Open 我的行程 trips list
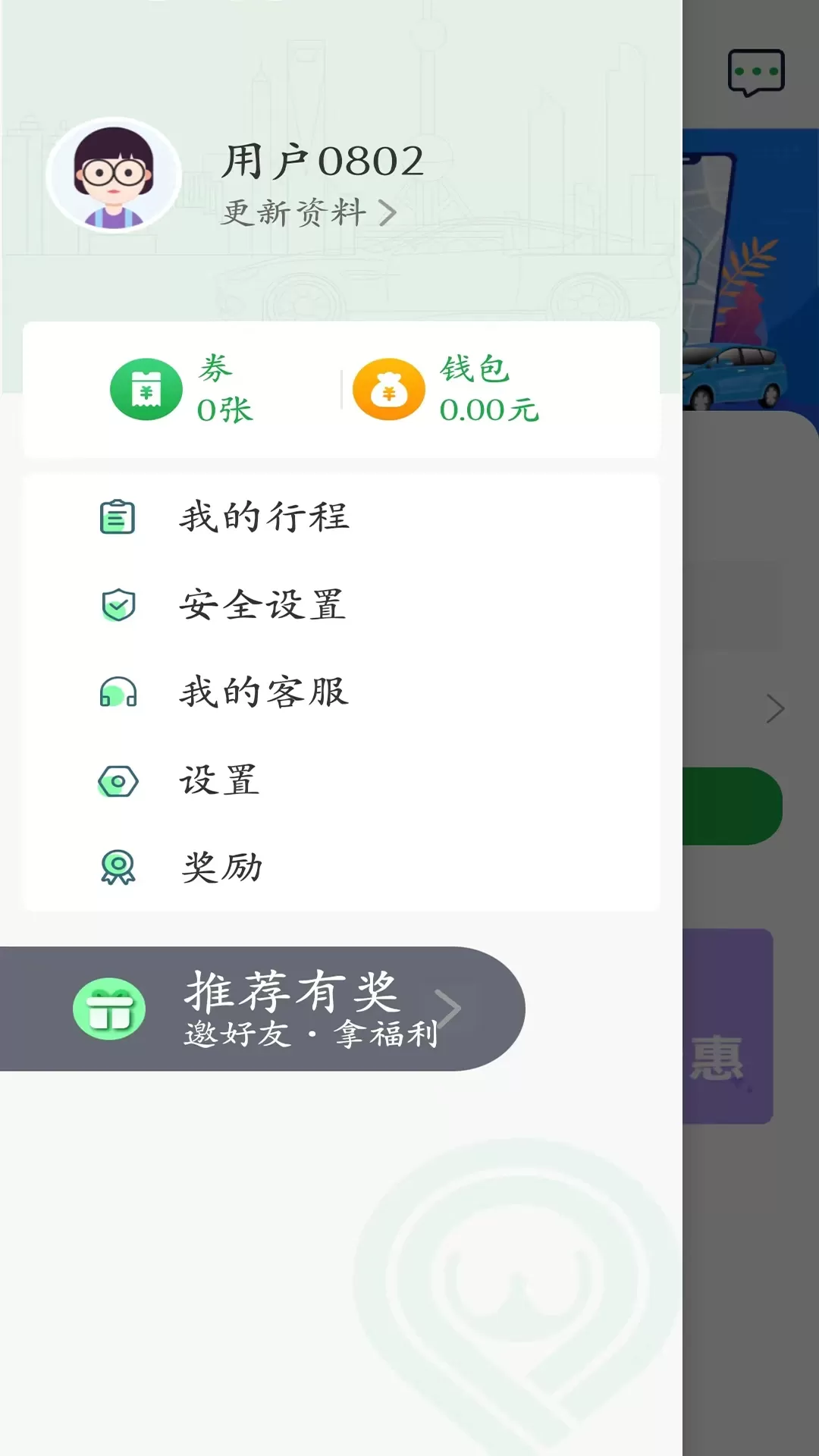 coord(341,517)
